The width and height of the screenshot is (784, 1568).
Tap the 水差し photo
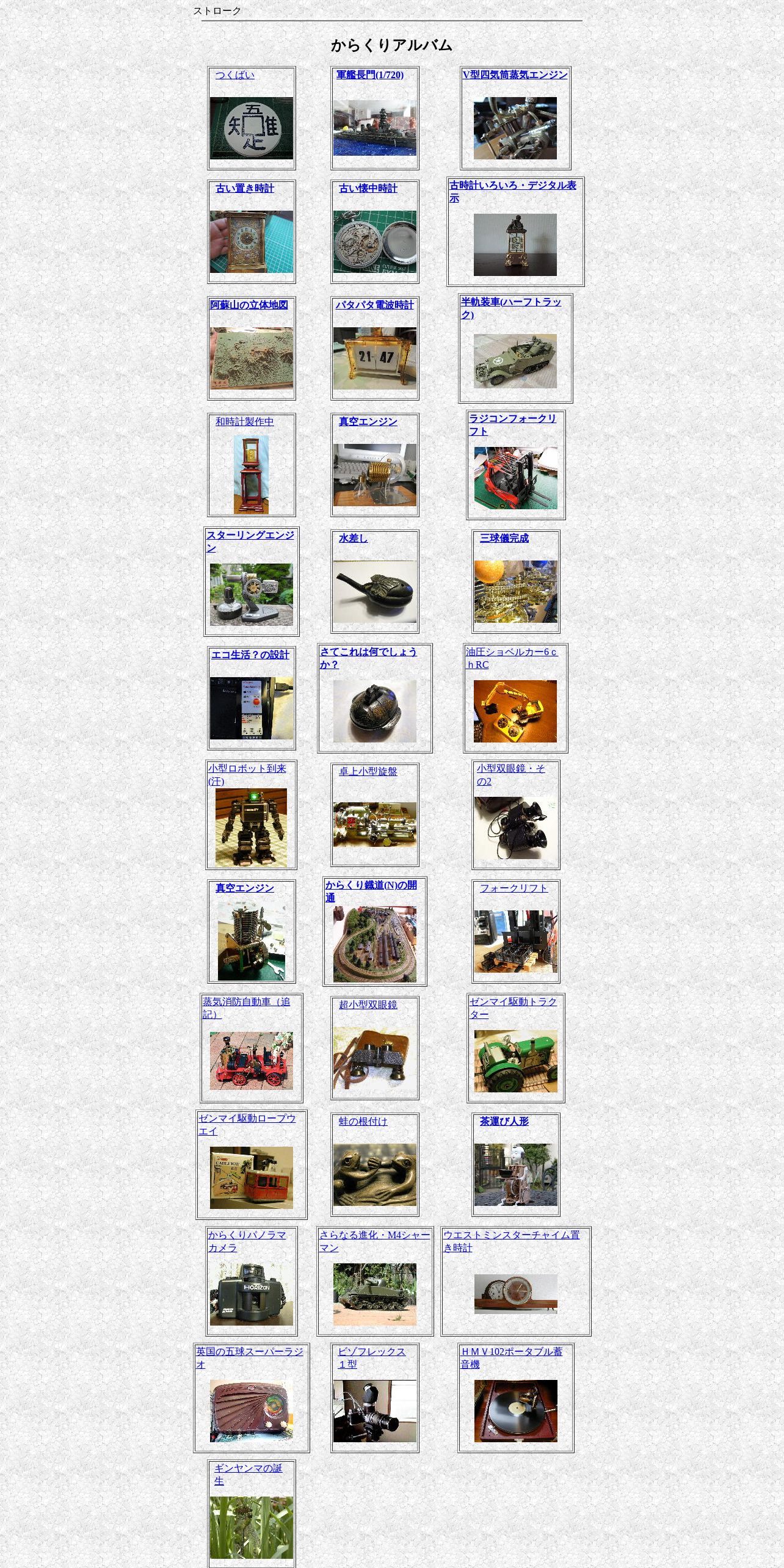(374, 592)
